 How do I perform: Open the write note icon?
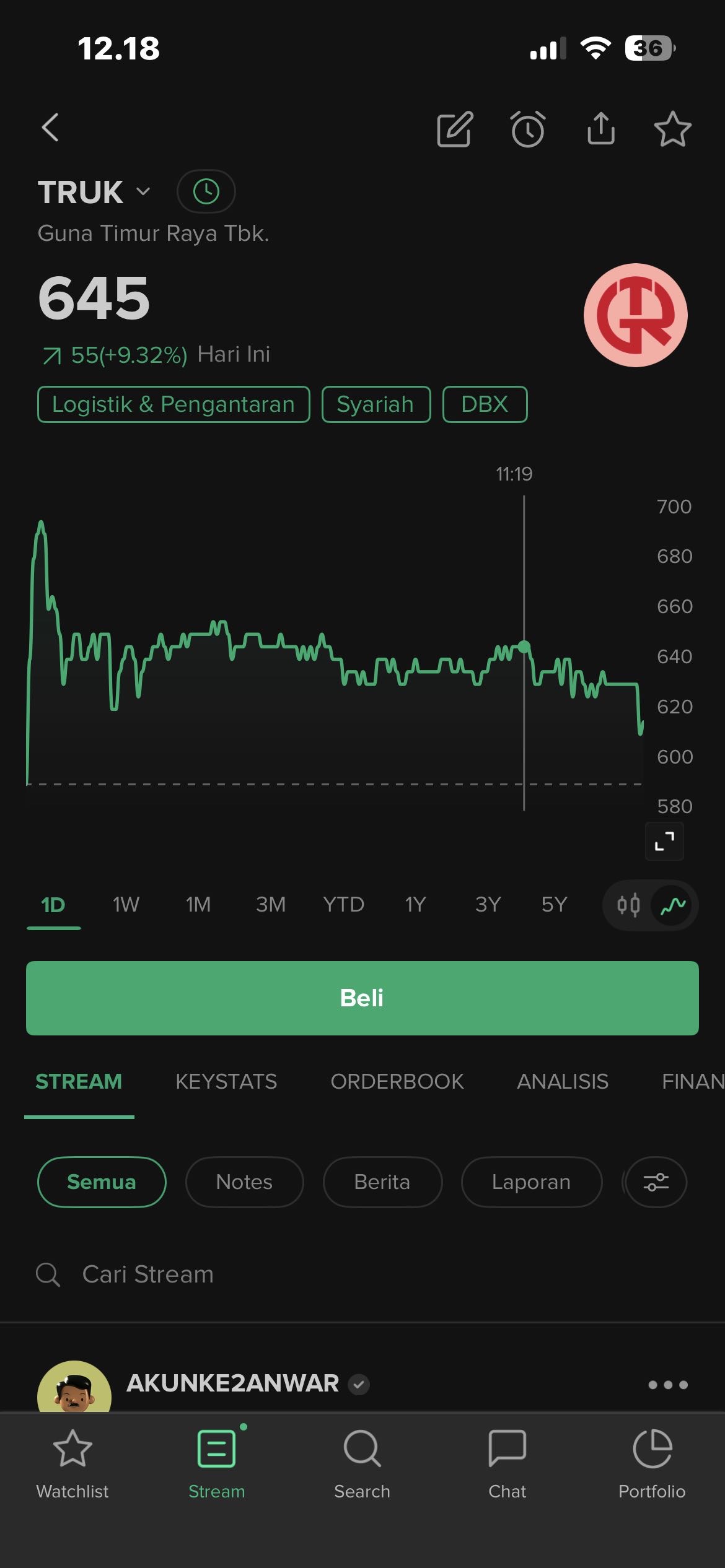coord(455,129)
